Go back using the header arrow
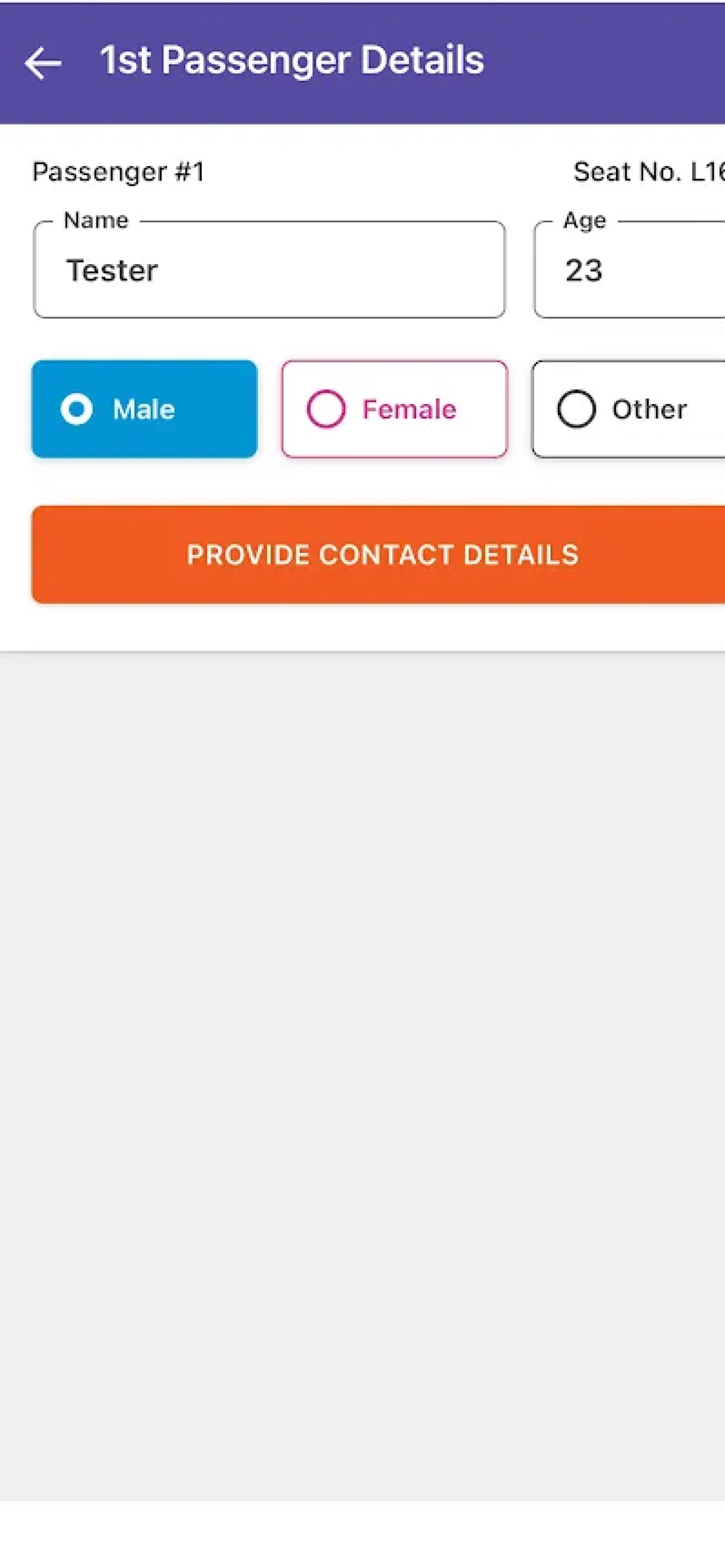725x1568 pixels. (42, 63)
